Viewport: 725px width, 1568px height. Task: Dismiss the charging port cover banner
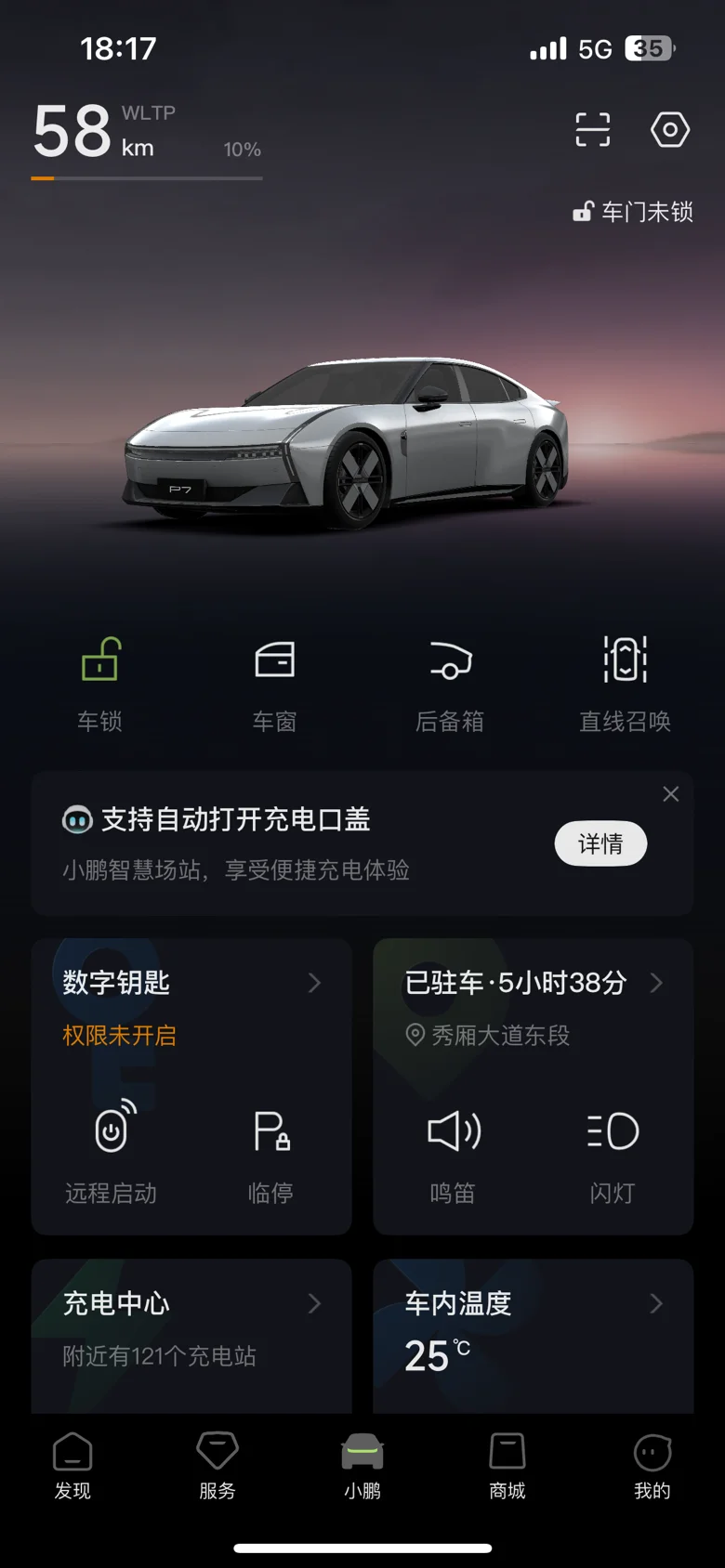pyautogui.click(x=671, y=794)
